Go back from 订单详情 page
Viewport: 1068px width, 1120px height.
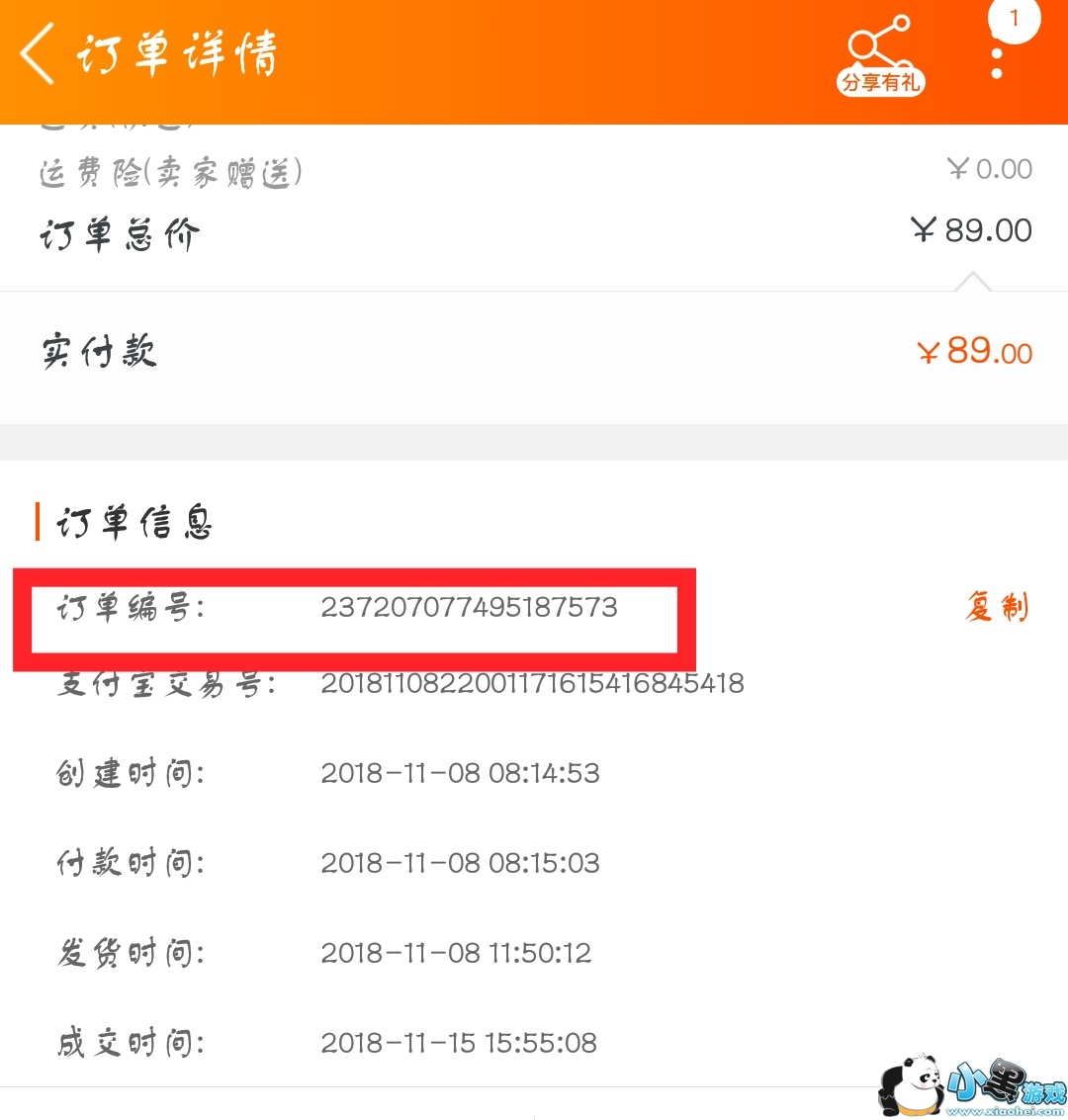coord(38,53)
